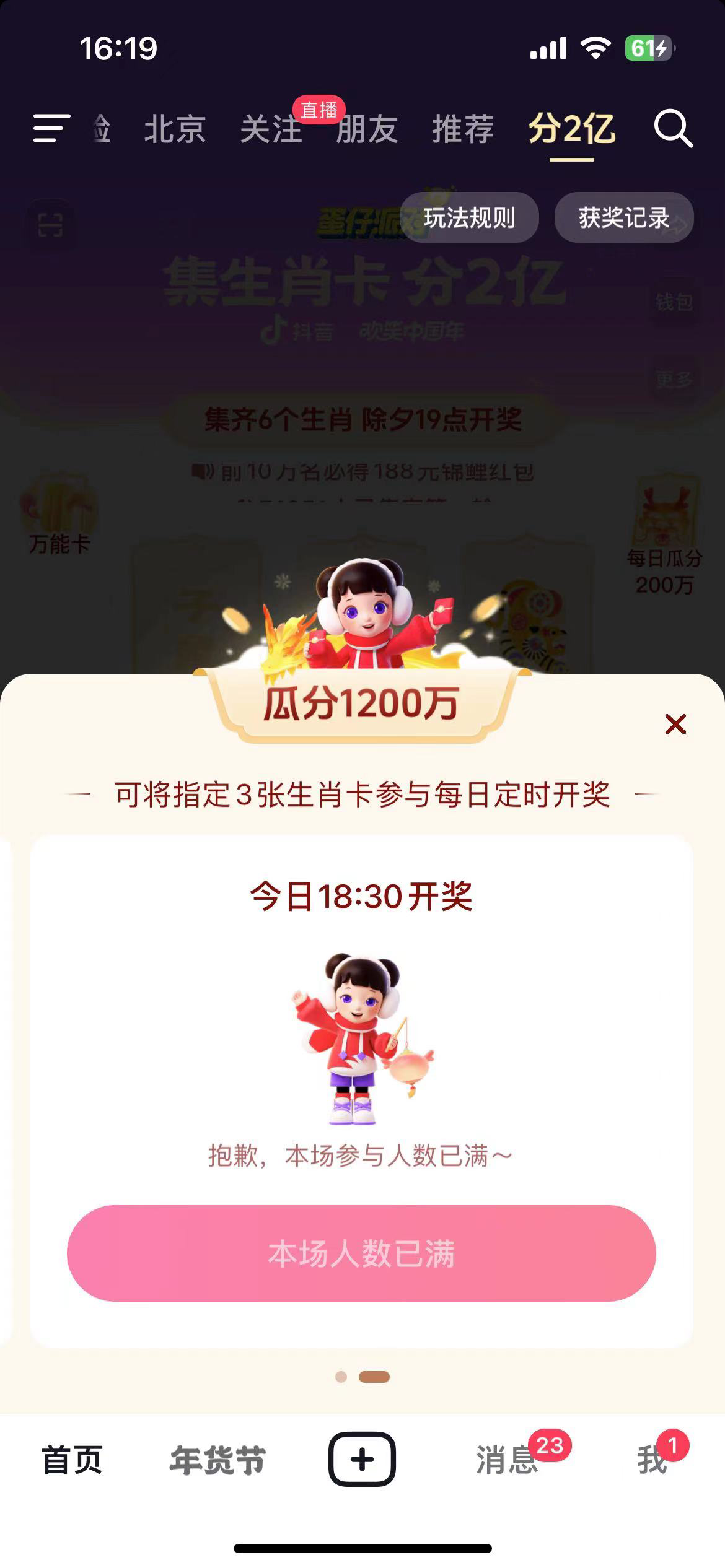Screen dimensions: 725x1568
Task: Open the 年货节 tab
Action: click(x=217, y=1460)
